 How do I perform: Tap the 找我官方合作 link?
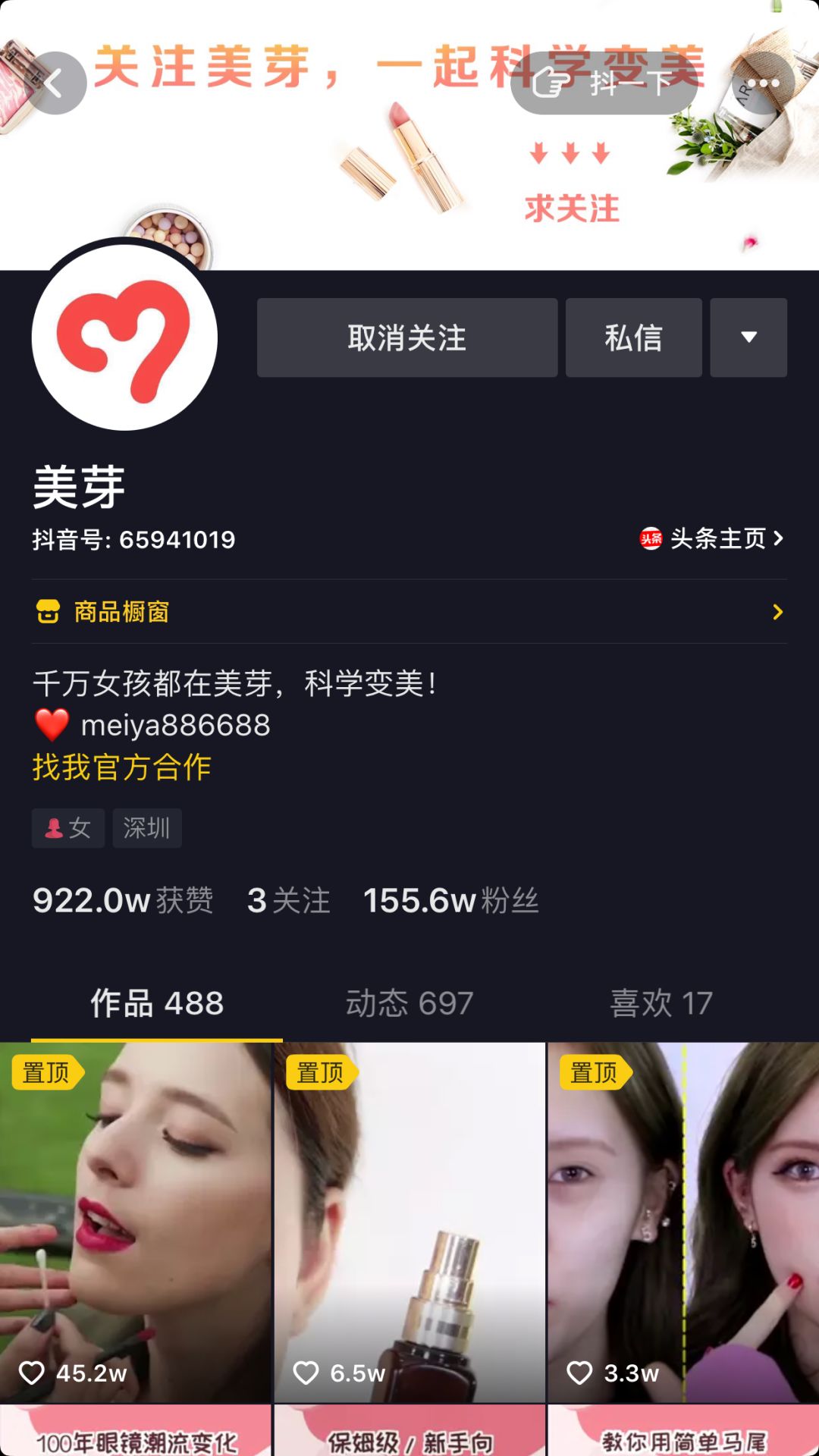[121, 767]
